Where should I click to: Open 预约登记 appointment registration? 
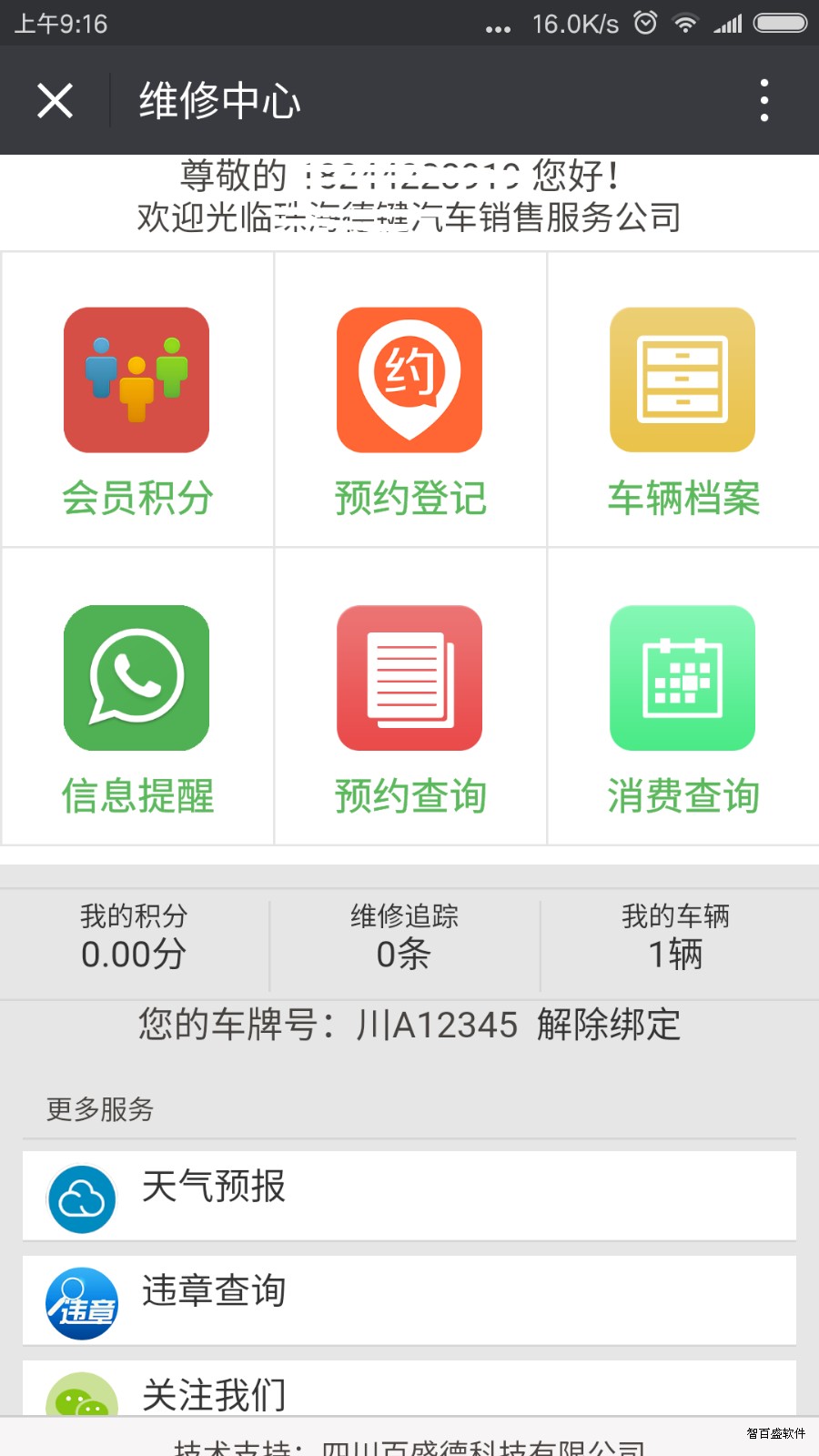pos(410,400)
